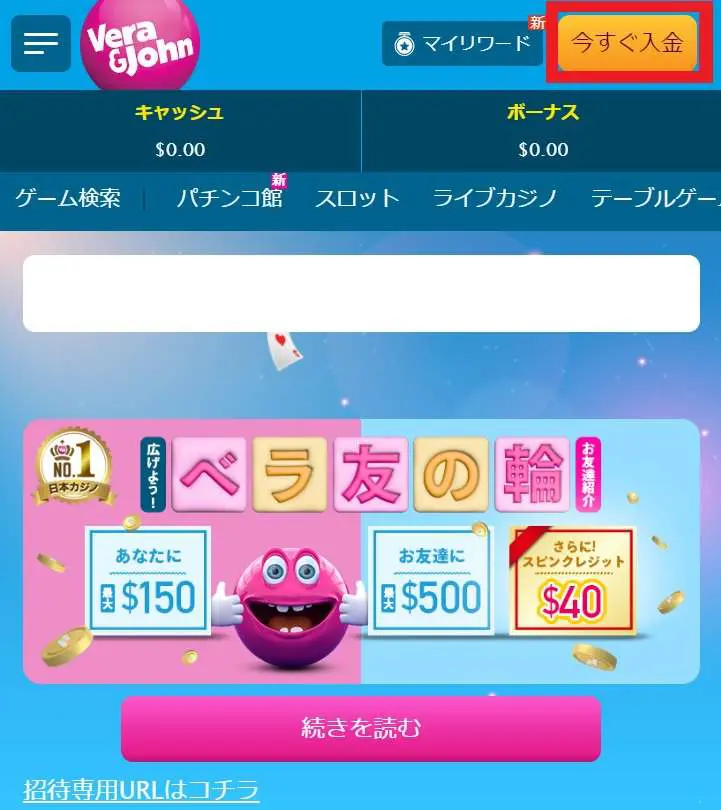This screenshot has width=721, height=810.
Task: Go to the ライブカジノ tab
Action: click(495, 198)
